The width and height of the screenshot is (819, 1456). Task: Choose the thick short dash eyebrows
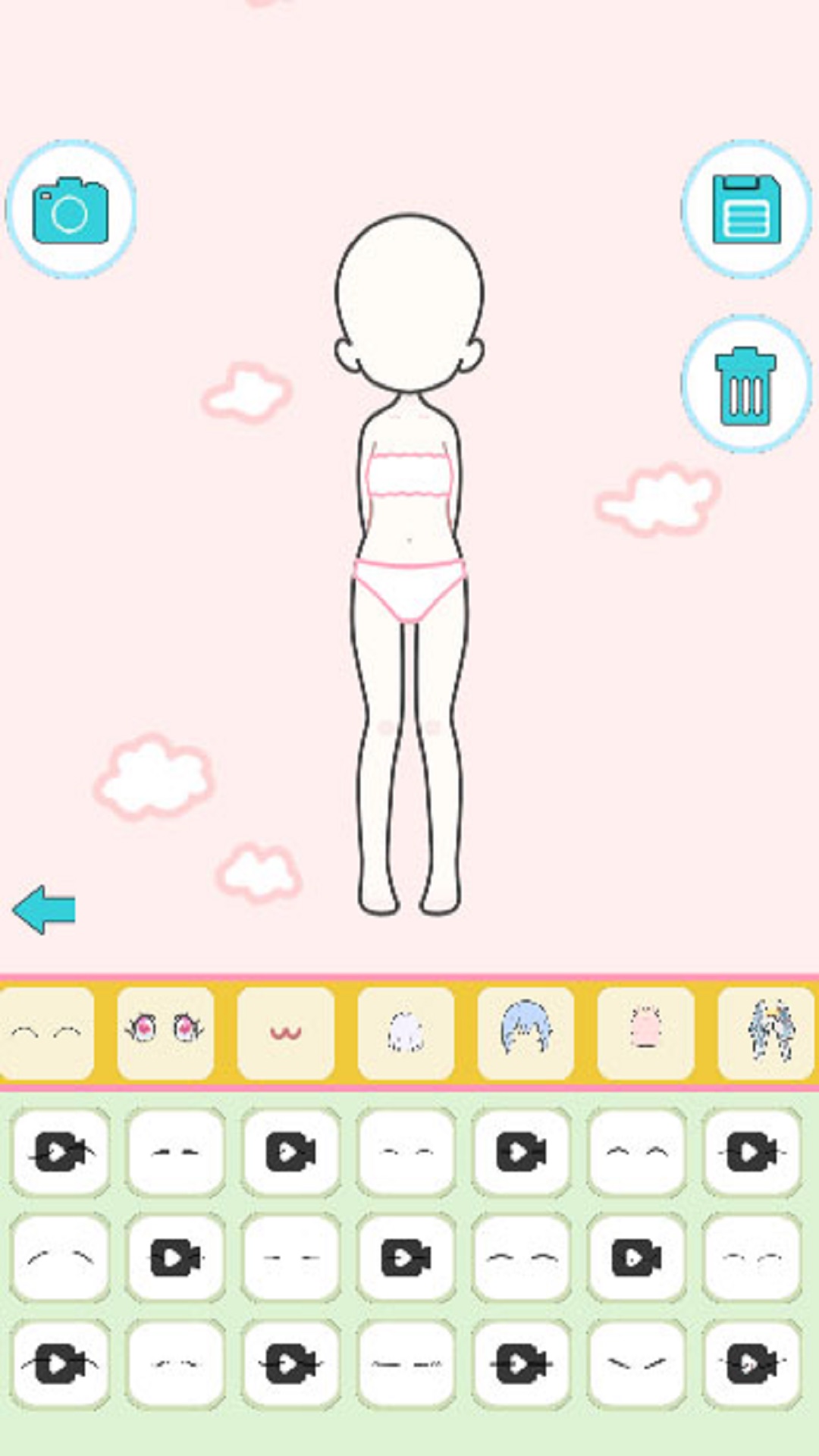click(175, 1153)
